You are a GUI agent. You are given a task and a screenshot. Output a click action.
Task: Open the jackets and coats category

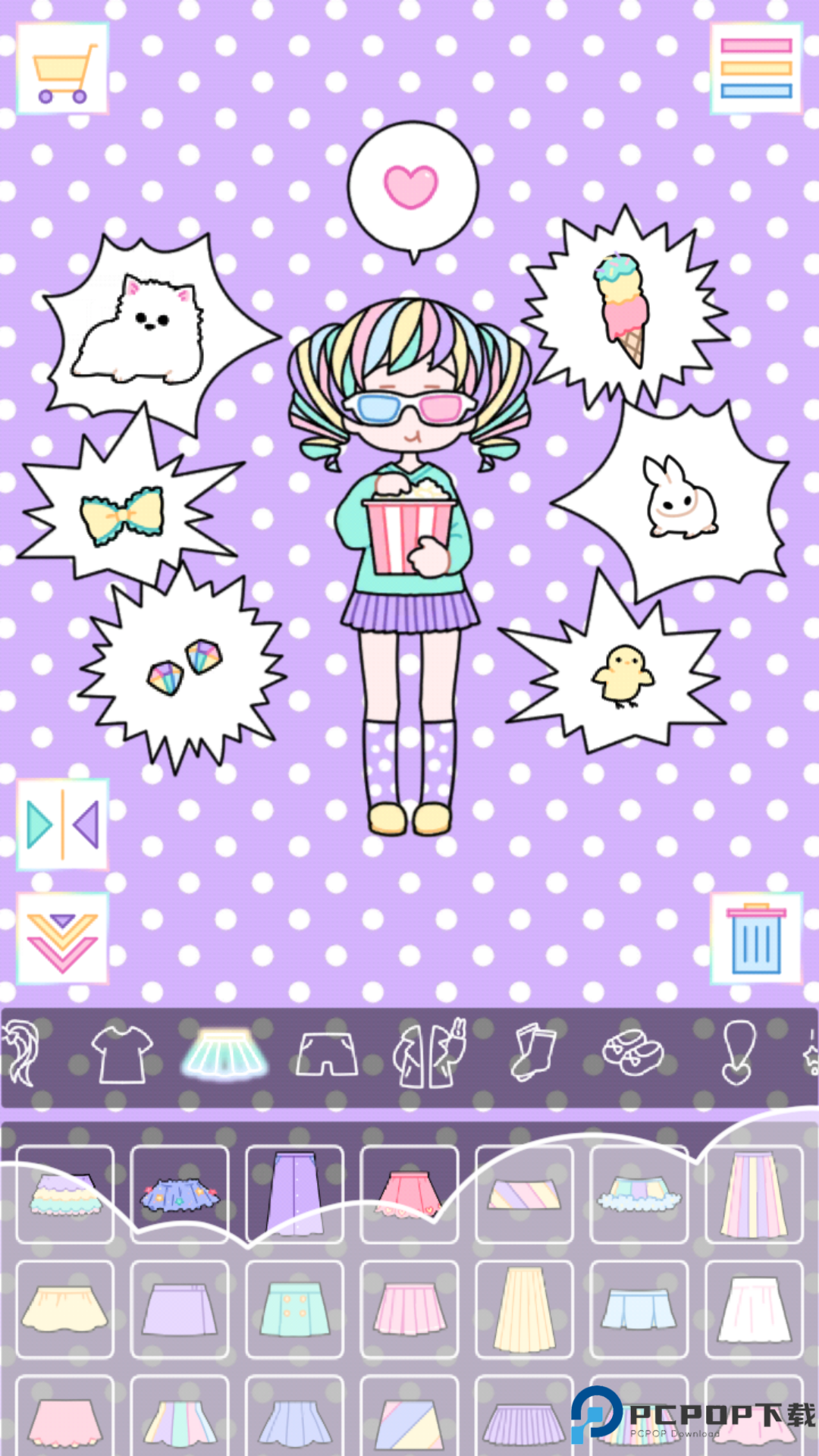point(429,1054)
